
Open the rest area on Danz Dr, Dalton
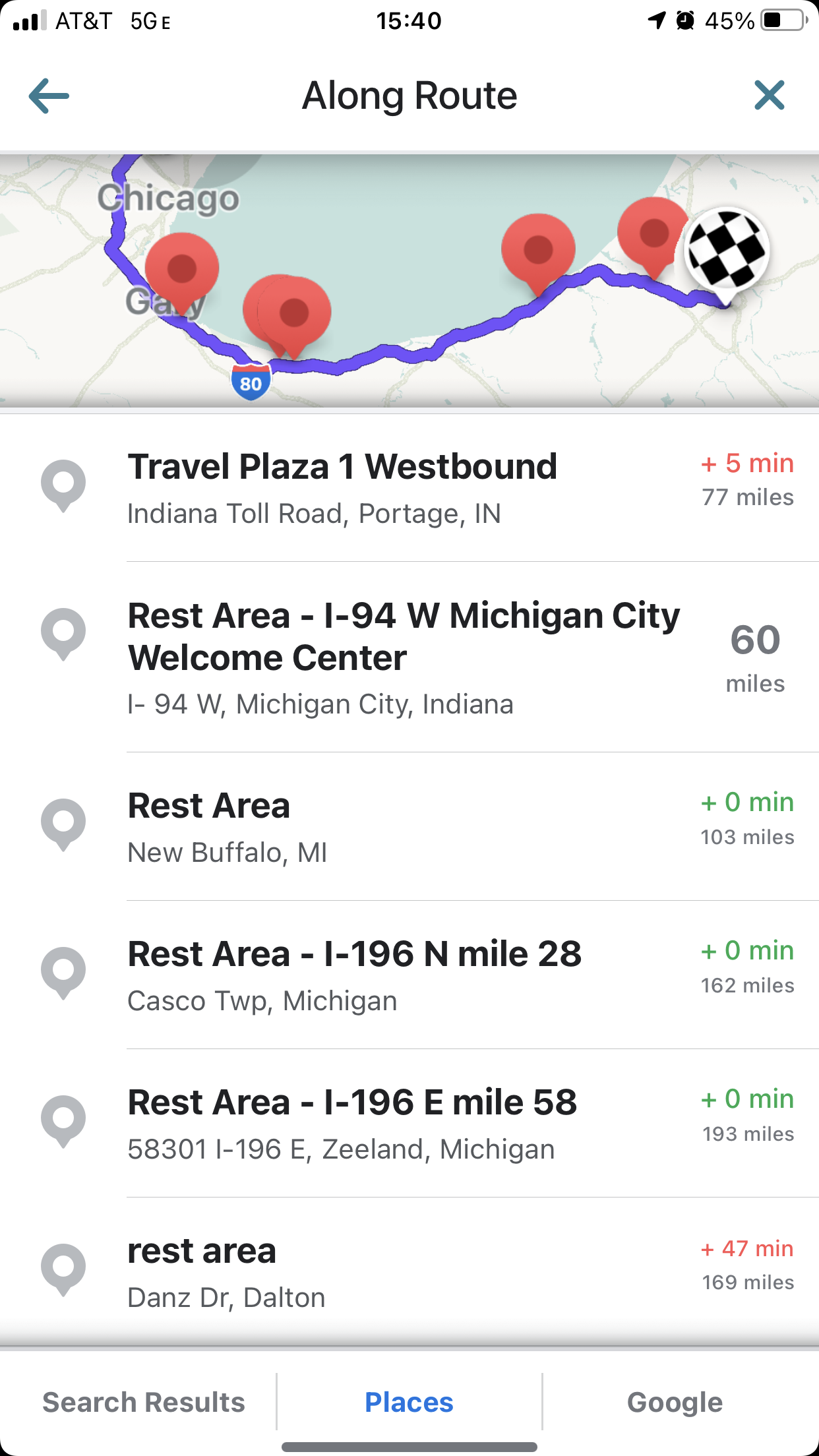409,1272
